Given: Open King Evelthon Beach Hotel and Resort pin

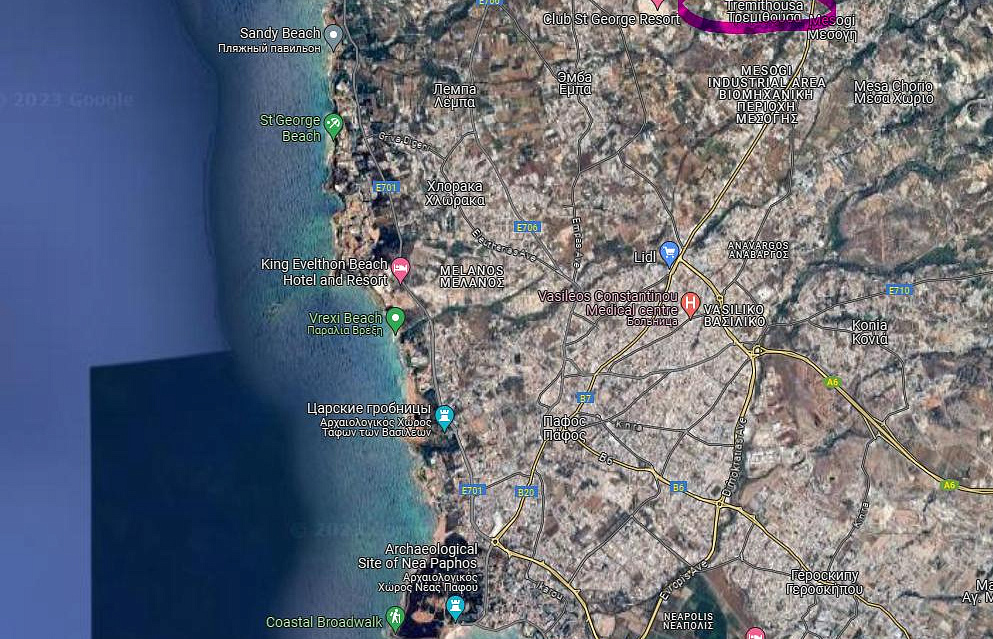Looking at the screenshot, I should coord(400,268).
